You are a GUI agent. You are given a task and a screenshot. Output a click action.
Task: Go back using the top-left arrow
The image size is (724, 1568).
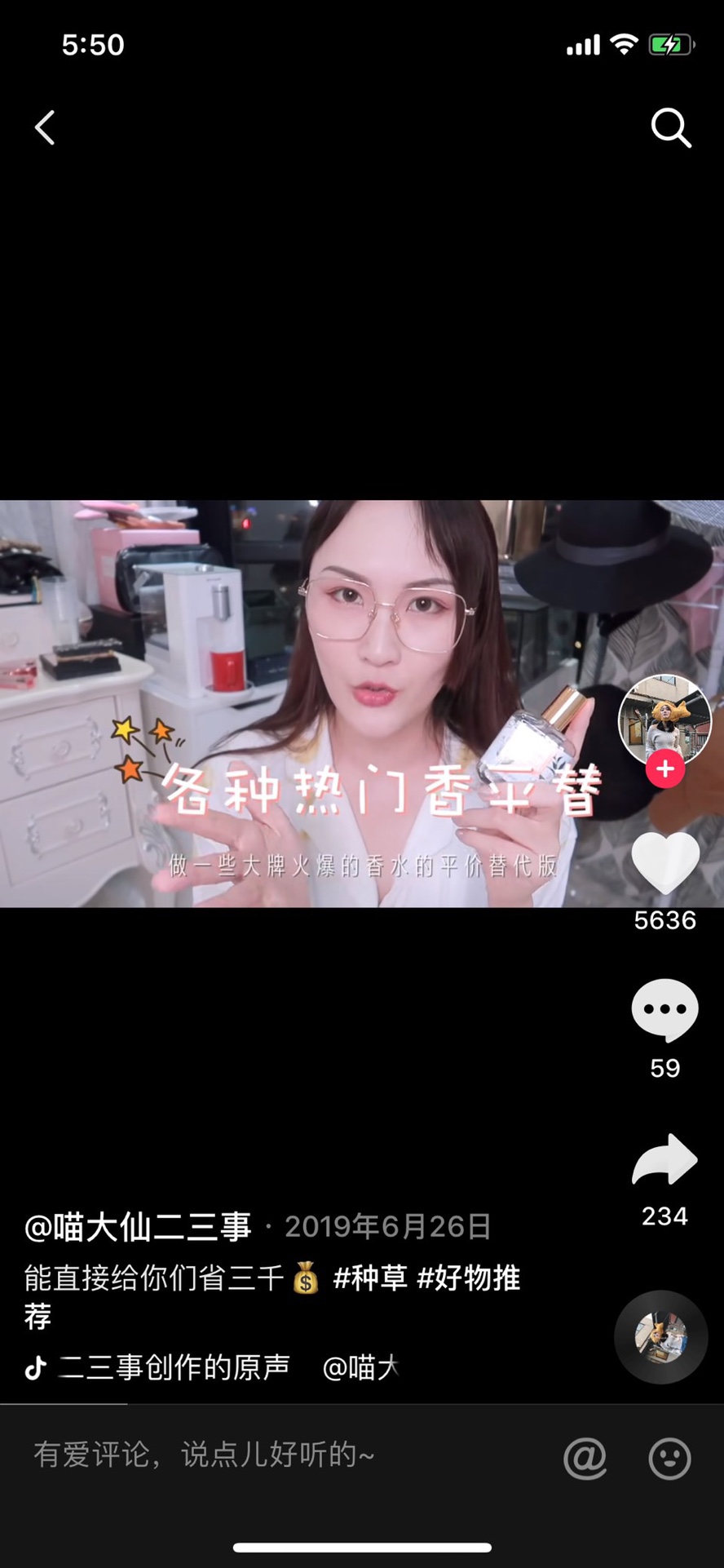point(45,128)
